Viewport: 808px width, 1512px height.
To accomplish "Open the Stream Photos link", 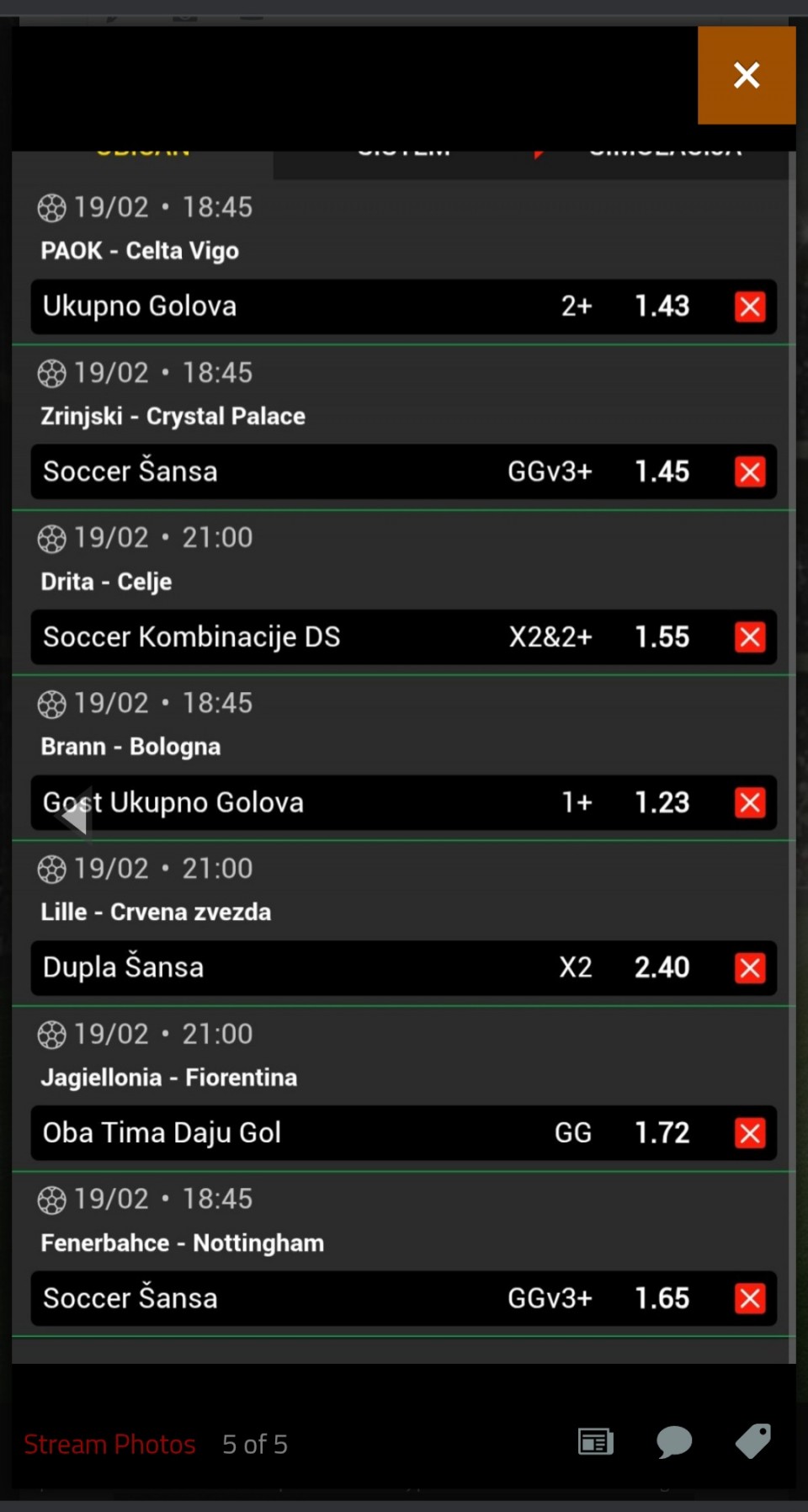I will pos(109,1444).
